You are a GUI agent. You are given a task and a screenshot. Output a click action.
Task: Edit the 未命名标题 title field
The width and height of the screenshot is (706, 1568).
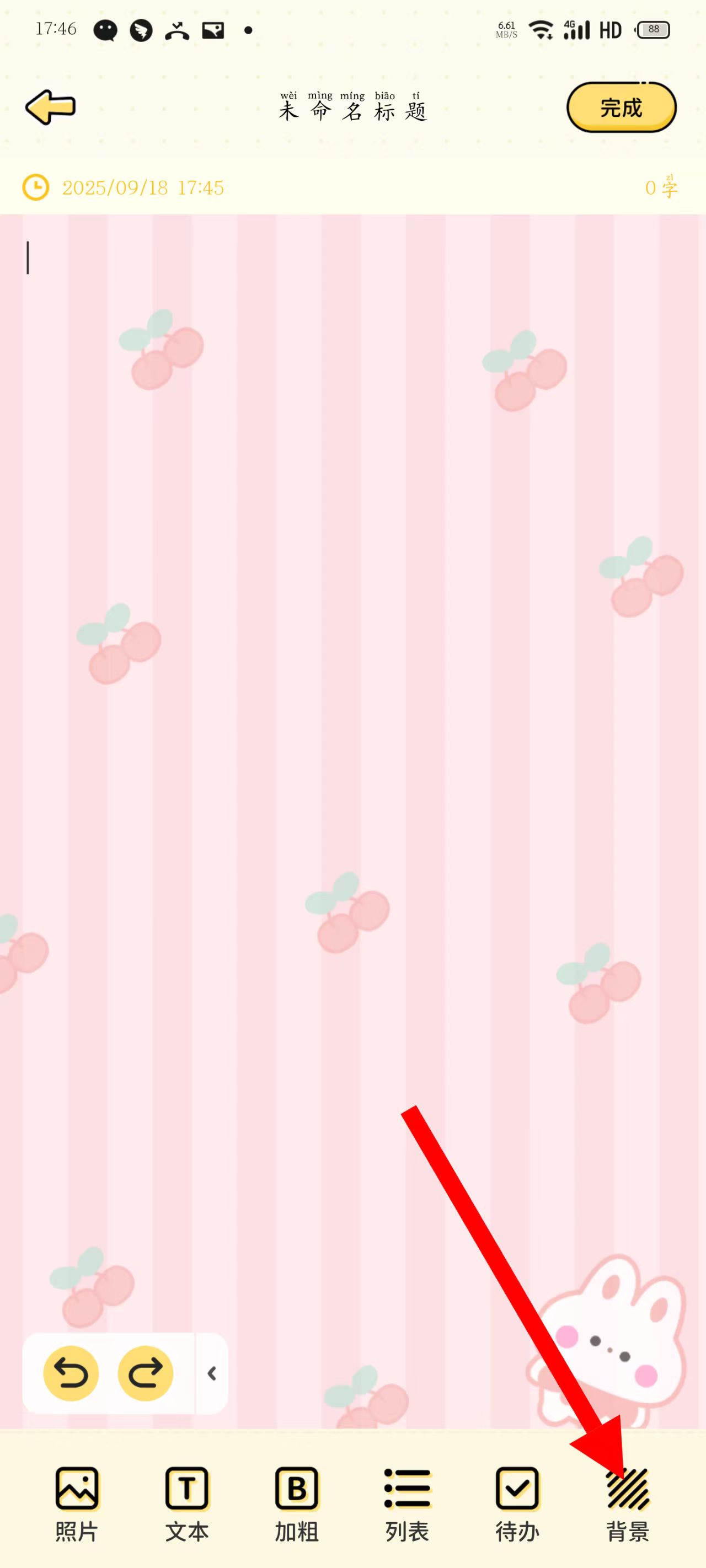tap(352, 108)
